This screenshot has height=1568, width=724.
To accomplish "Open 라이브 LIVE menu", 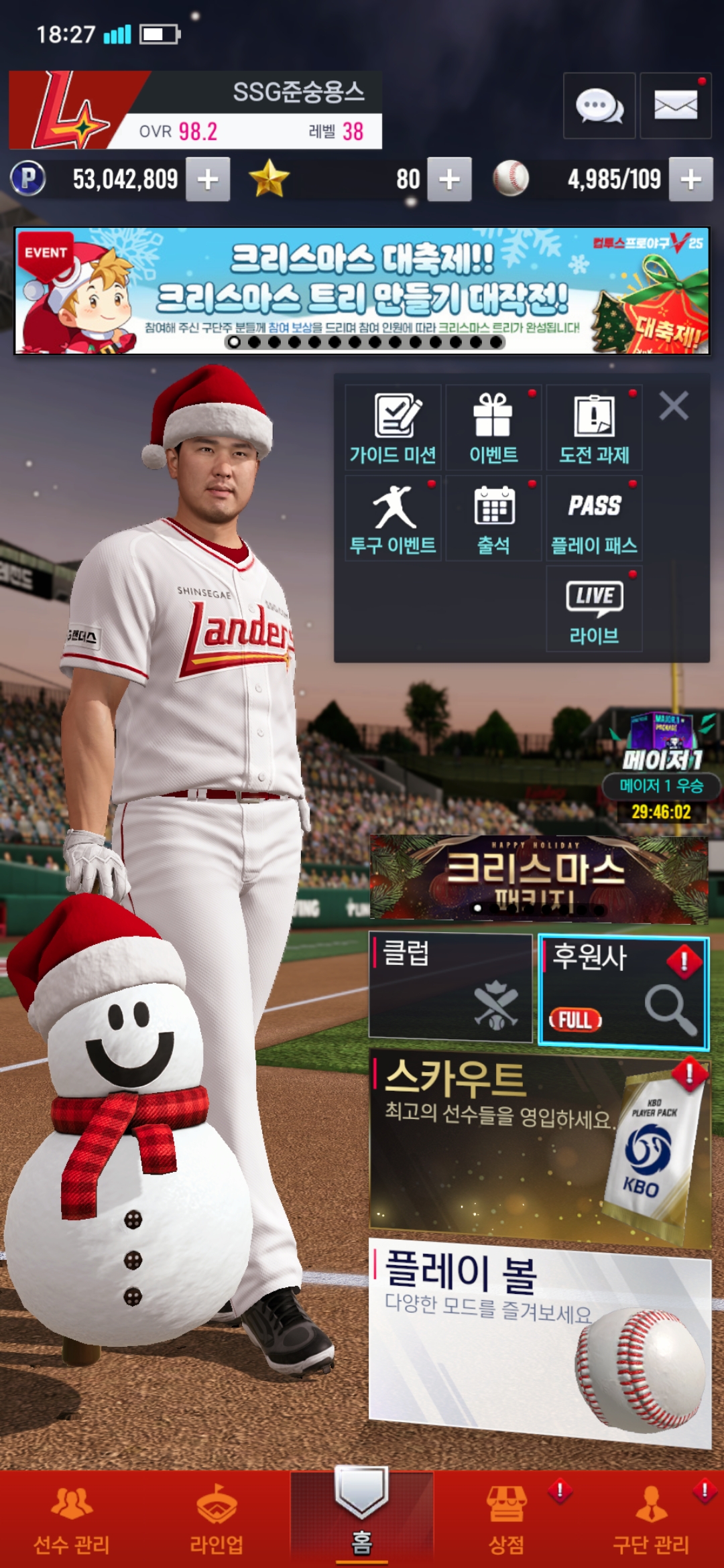I will 594,609.
